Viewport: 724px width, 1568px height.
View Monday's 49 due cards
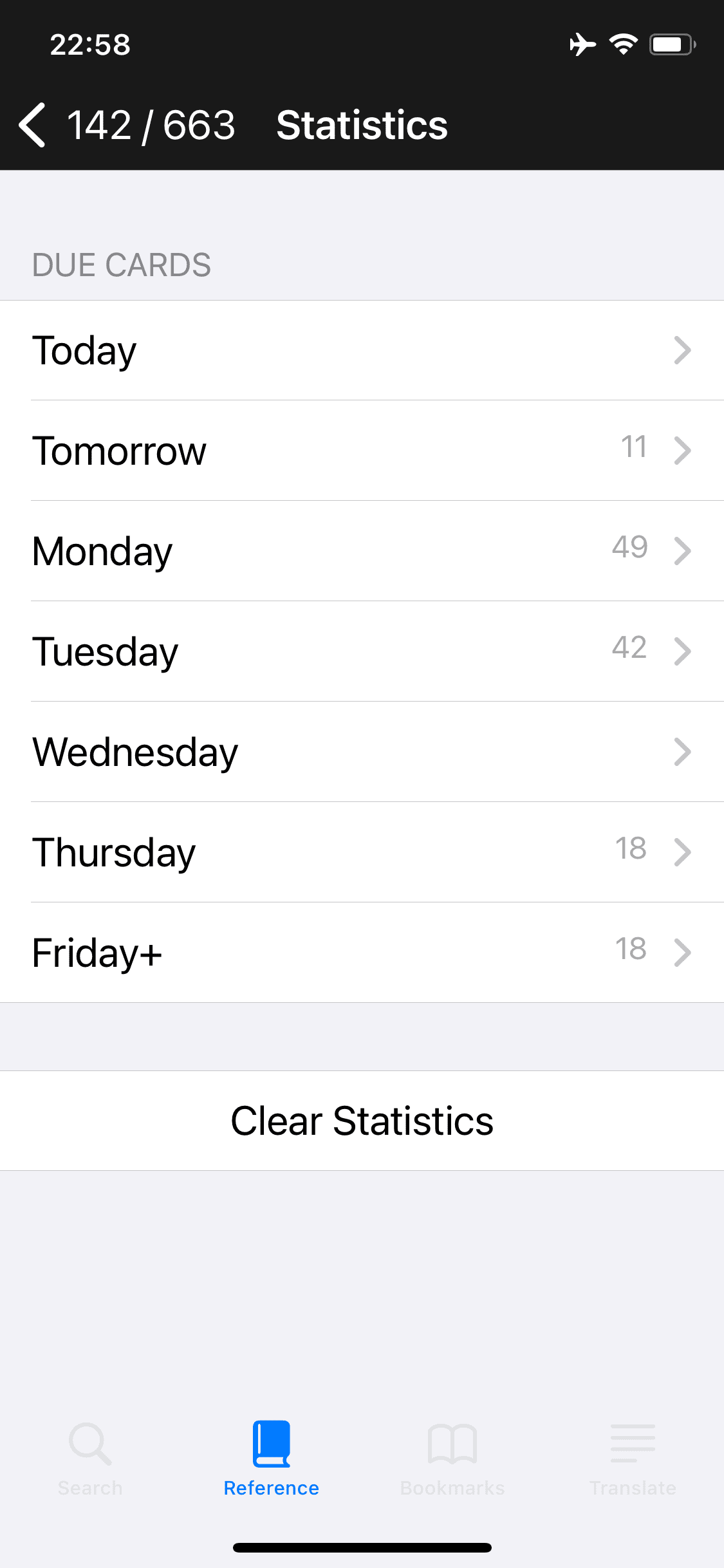point(362,551)
